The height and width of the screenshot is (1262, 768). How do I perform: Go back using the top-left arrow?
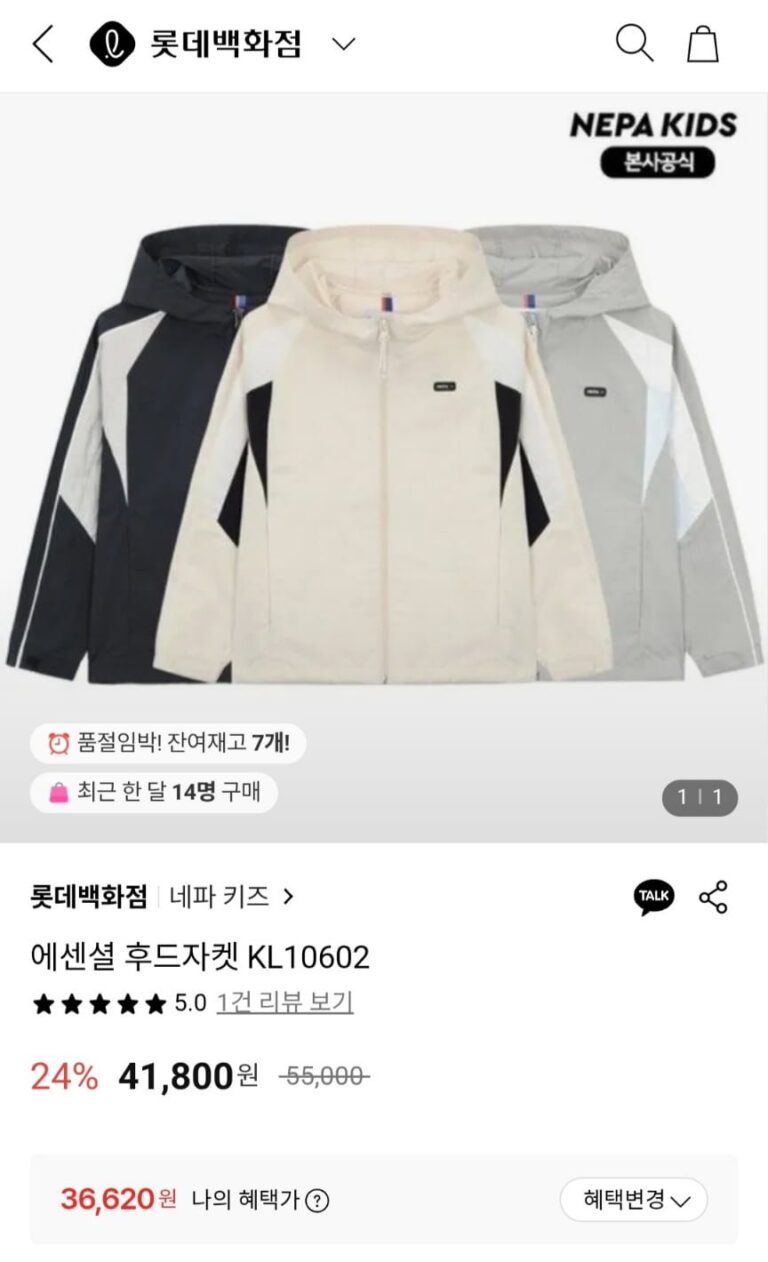[x=43, y=44]
